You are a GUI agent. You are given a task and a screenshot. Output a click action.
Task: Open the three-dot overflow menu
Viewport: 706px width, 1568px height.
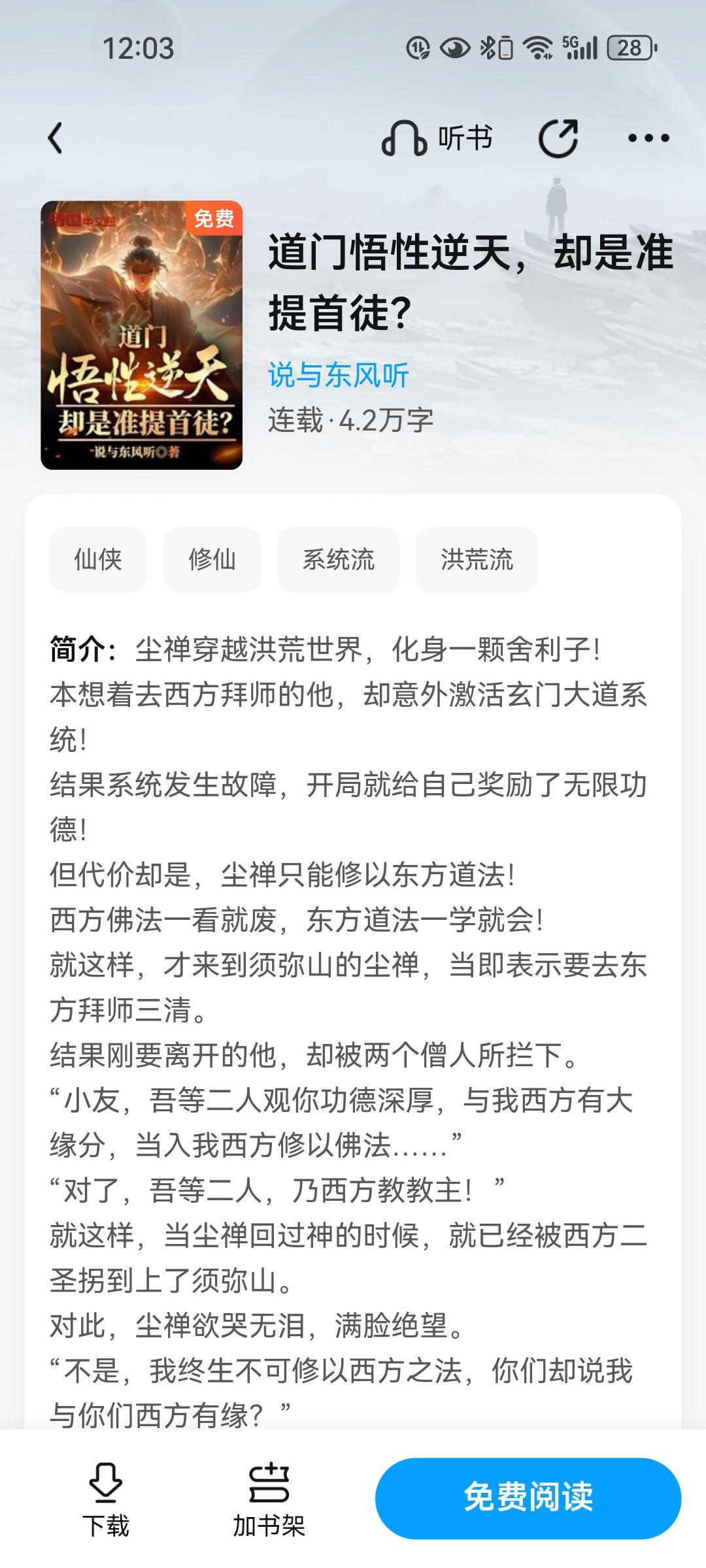click(648, 138)
